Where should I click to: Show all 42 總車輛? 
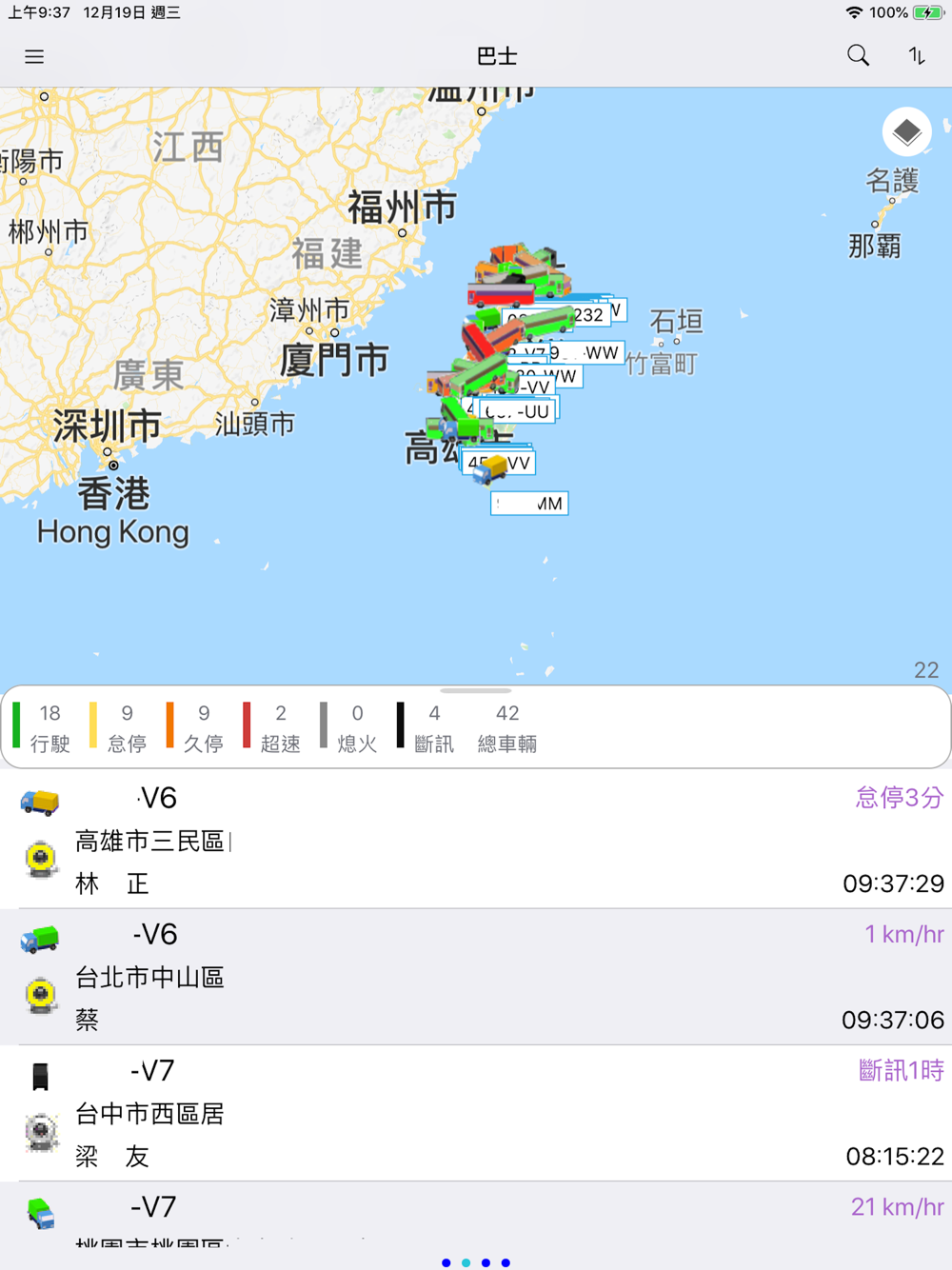[x=507, y=728]
